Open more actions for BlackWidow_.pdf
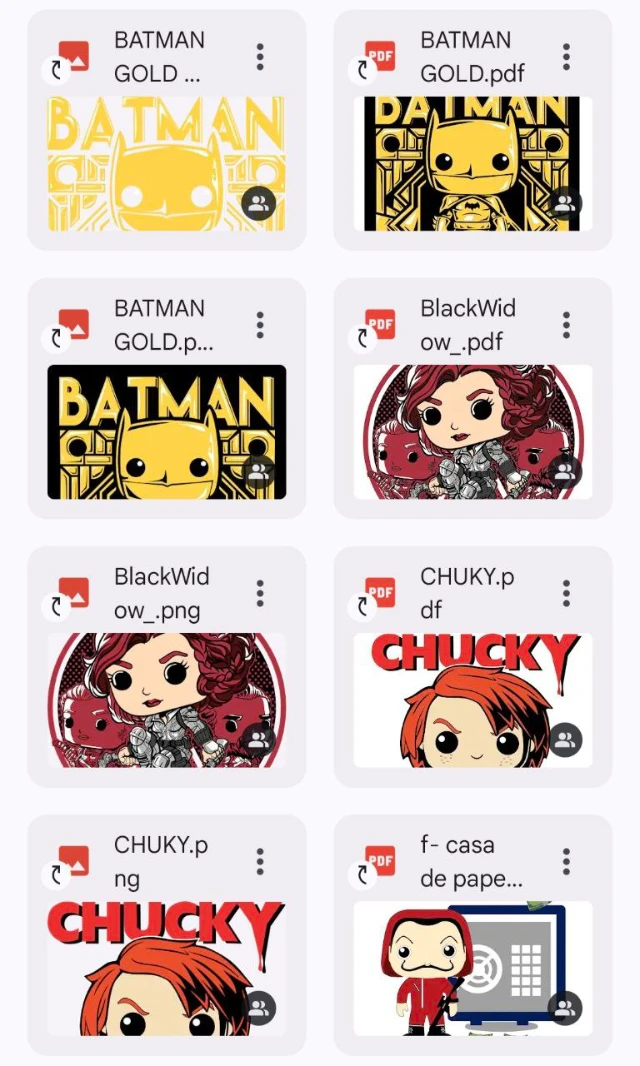This screenshot has height=1066, width=640. (x=566, y=325)
